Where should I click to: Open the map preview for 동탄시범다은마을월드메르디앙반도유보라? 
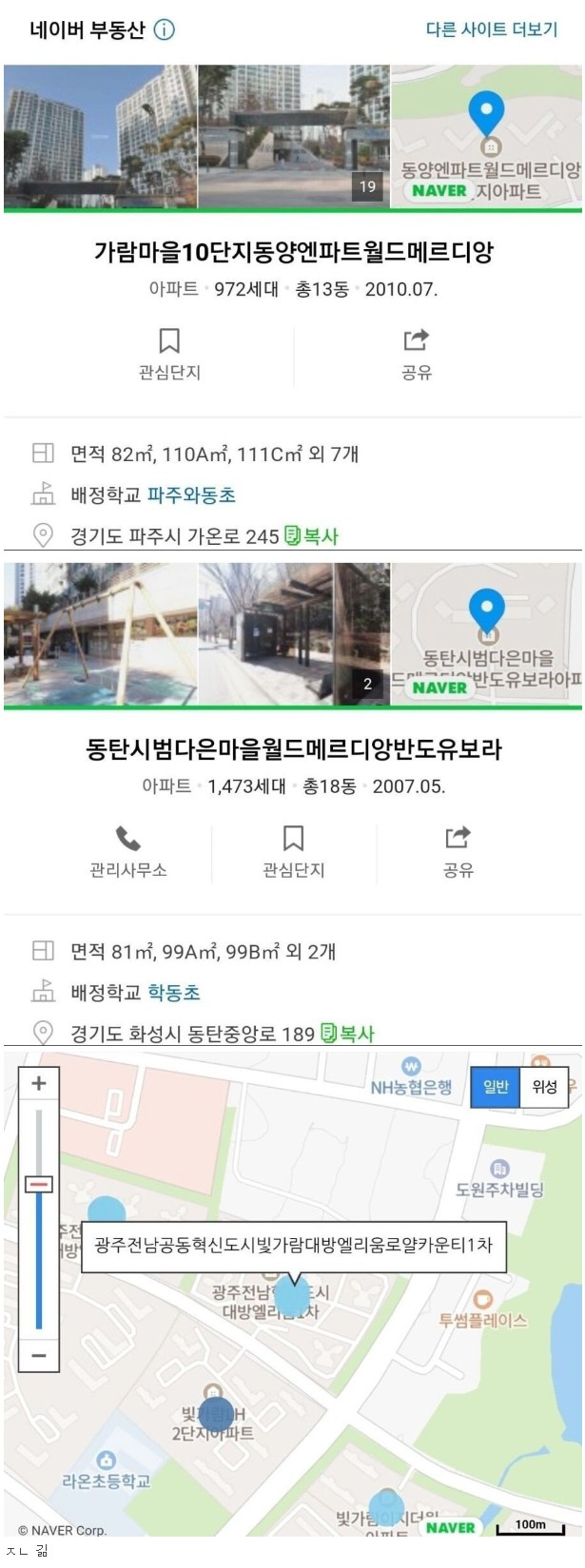pos(486,633)
